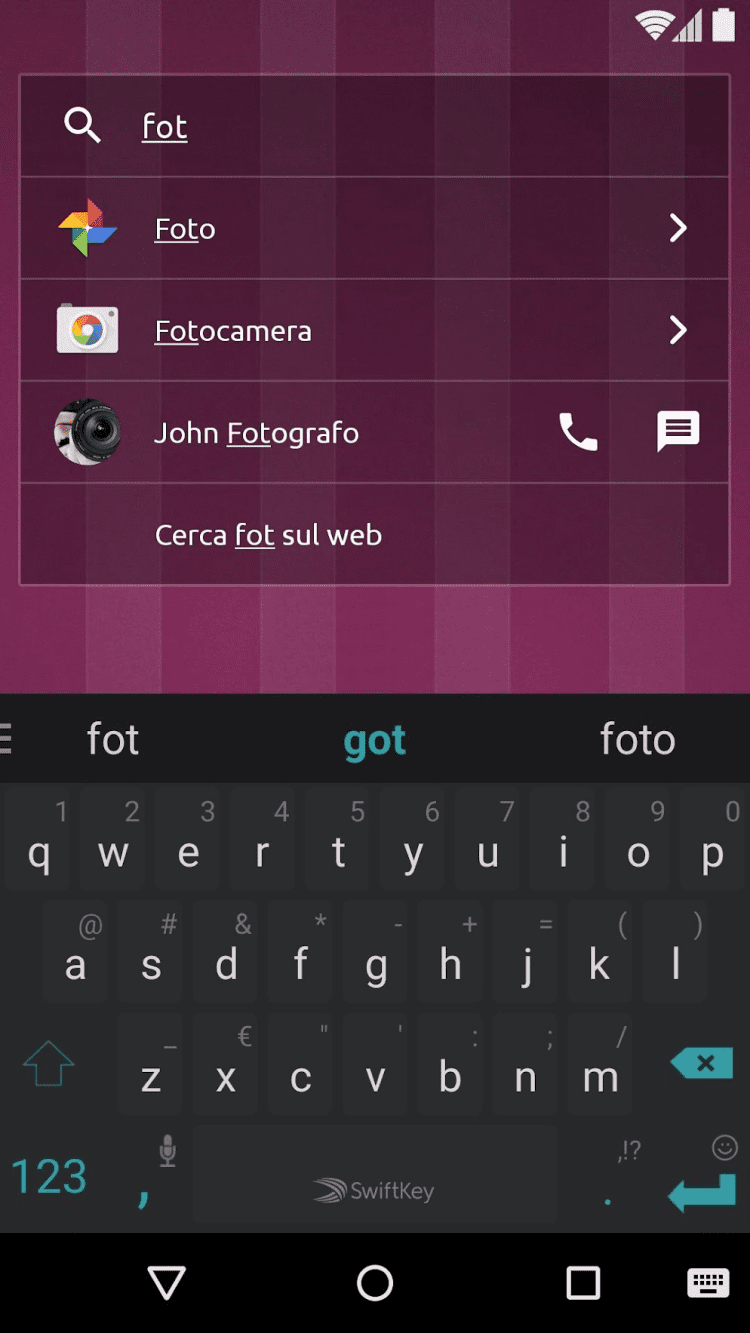Switch the keyboard to 123 numbers
The height and width of the screenshot is (1333, 750).
(49, 1177)
